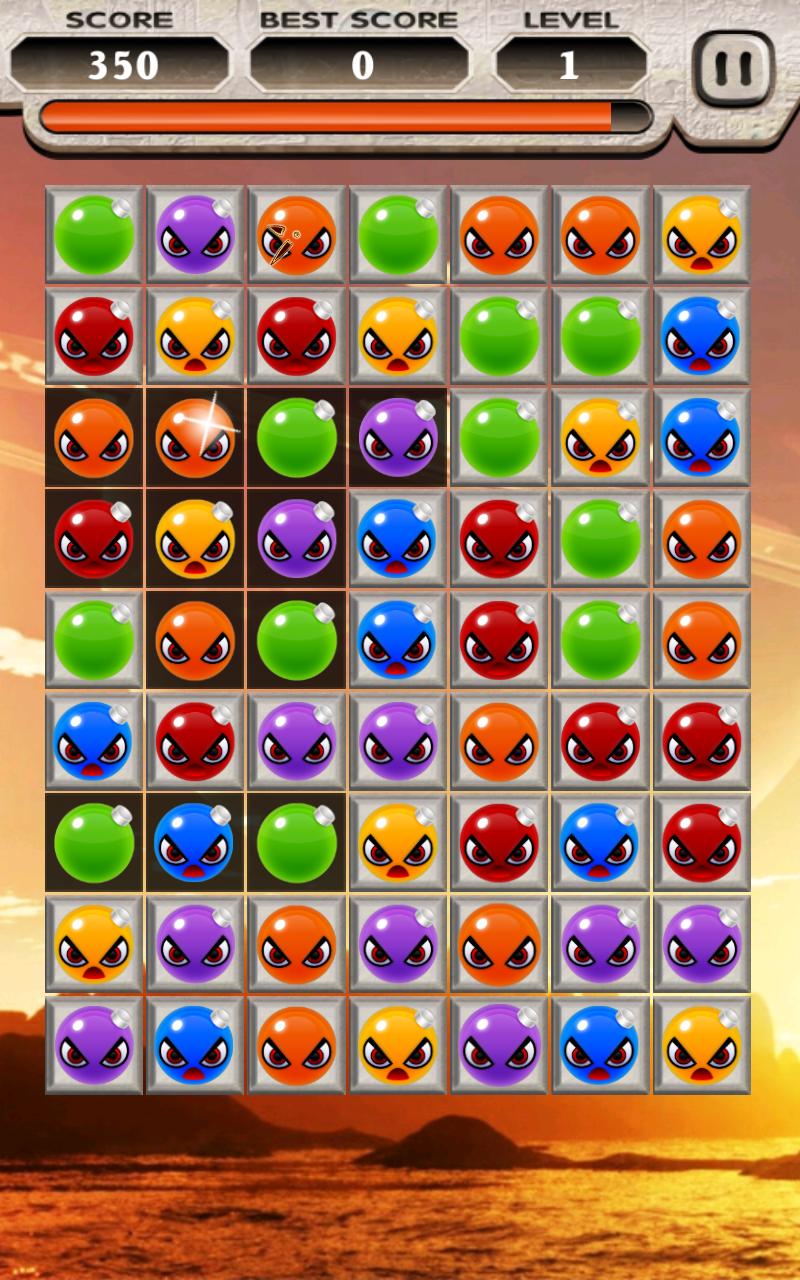This screenshot has height=1280, width=800.
Task: Choose the red ball on a dark tile
Action: [x=94, y=539]
